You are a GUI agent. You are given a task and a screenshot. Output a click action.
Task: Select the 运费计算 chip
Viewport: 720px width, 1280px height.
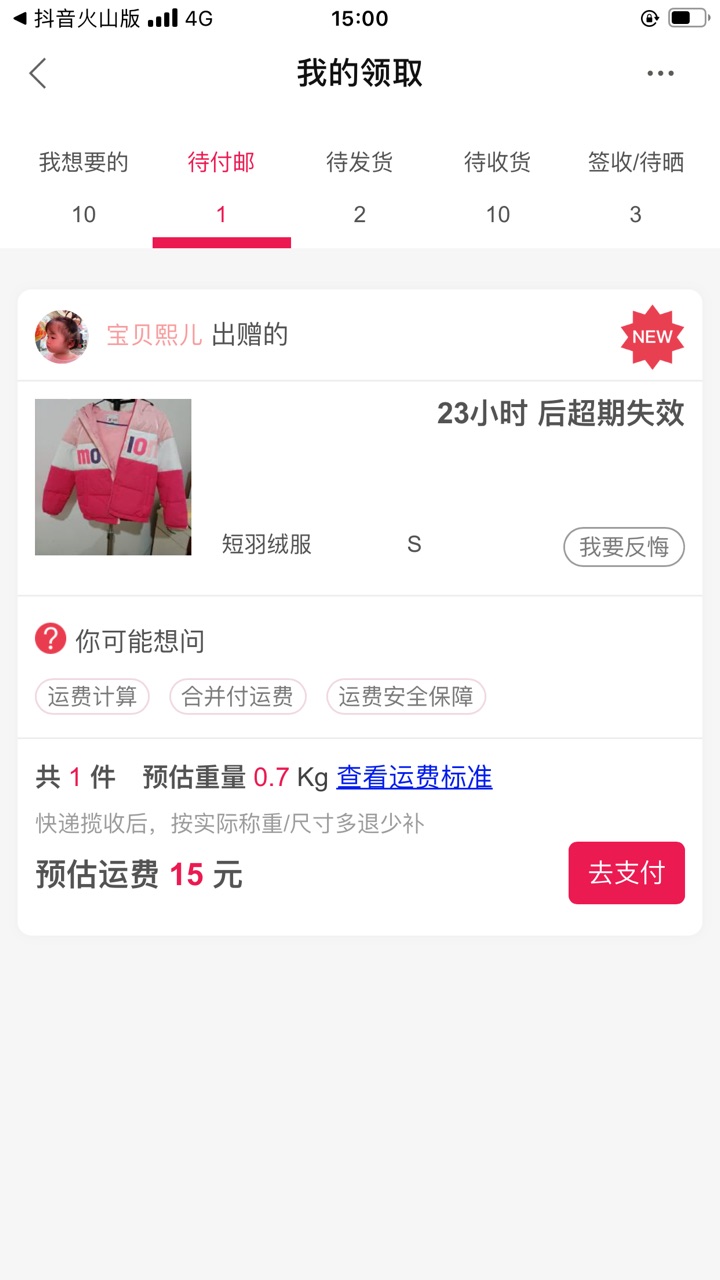pos(92,697)
